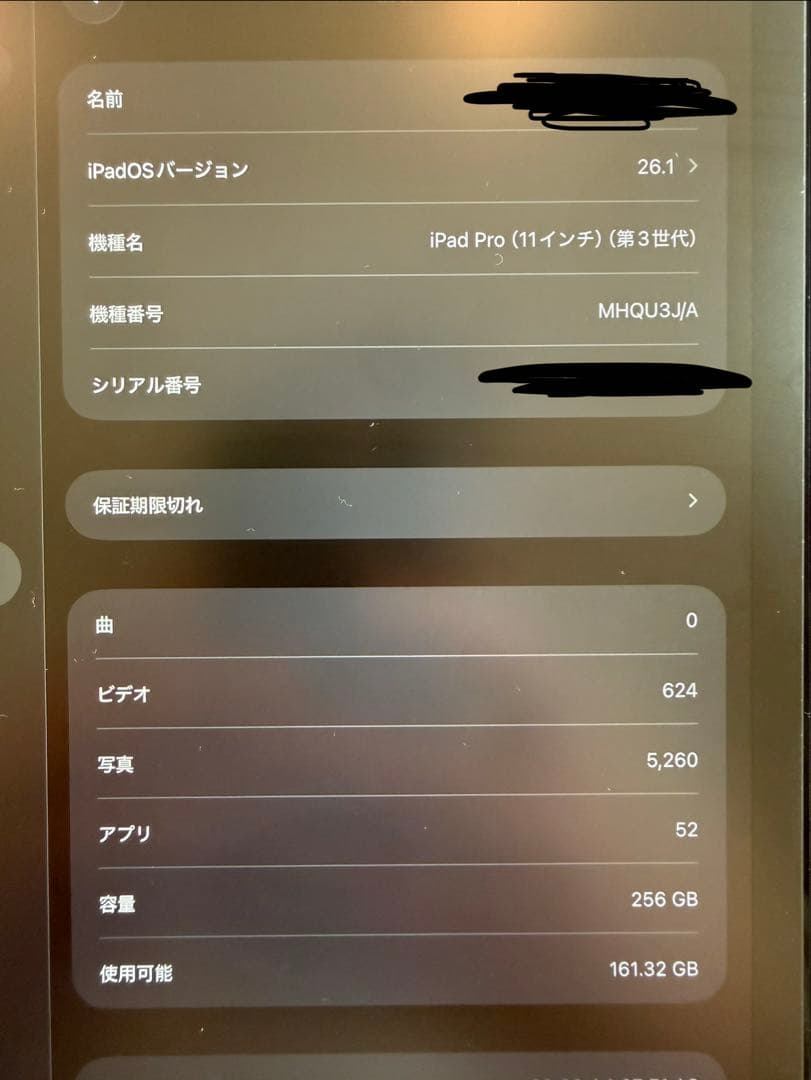Select the 256 GB capacity value
Screen dimensions: 811x1080
click(665, 898)
